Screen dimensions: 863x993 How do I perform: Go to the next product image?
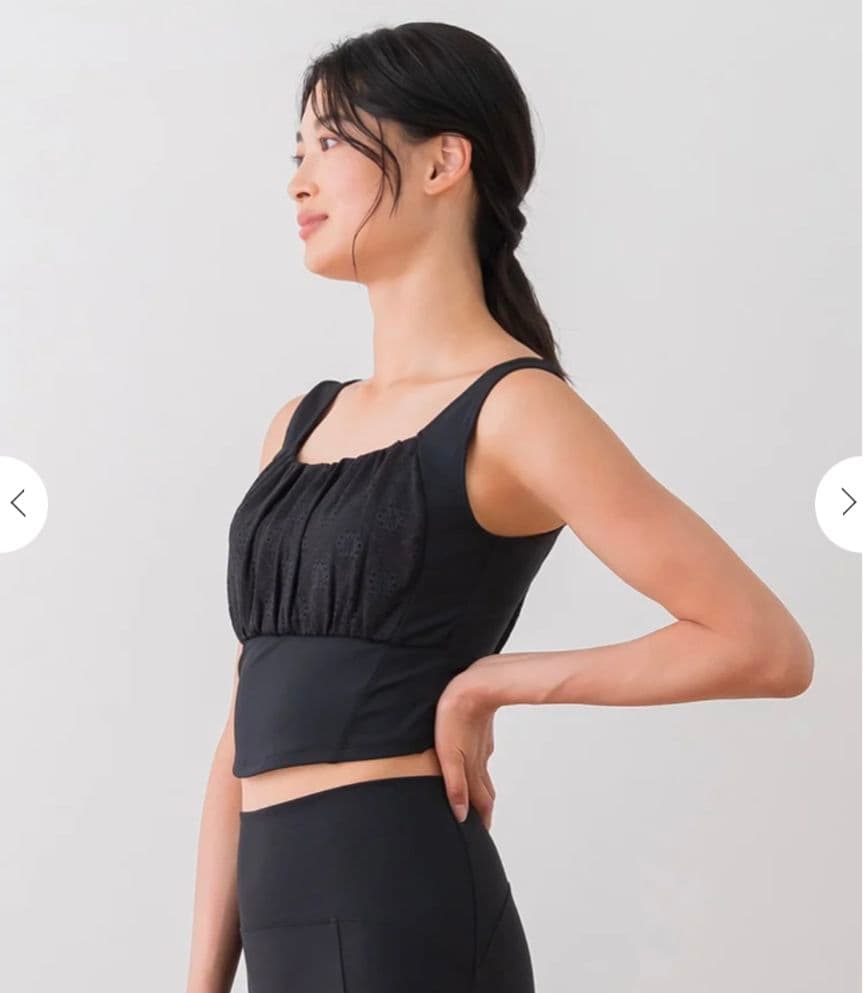tap(845, 503)
